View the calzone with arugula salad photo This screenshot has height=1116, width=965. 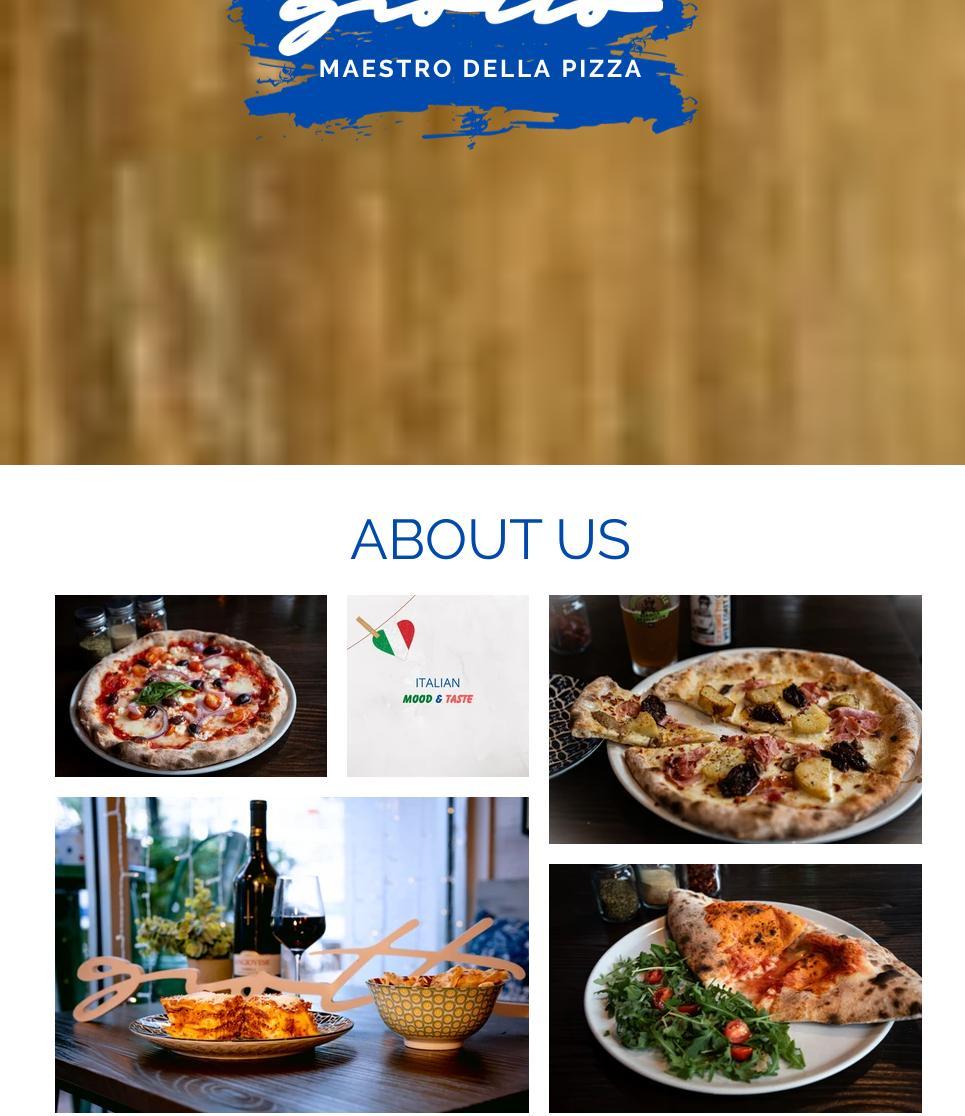point(735,988)
